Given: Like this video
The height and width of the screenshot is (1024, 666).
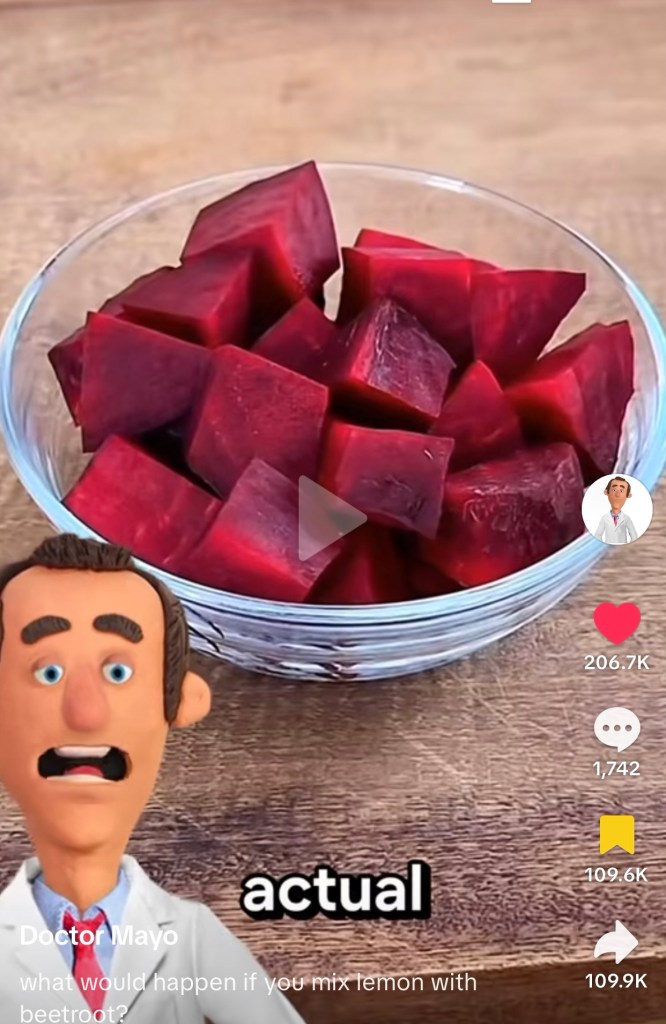Looking at the screenshot, I should point(617,624).
